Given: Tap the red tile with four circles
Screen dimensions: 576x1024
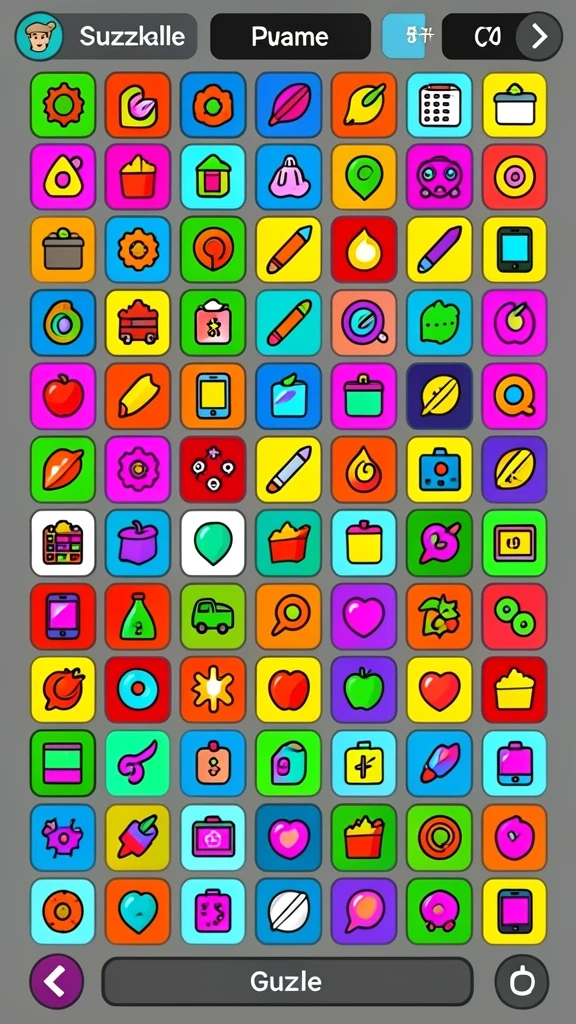Looking at the screenshot, I should (x=213, y=470).
